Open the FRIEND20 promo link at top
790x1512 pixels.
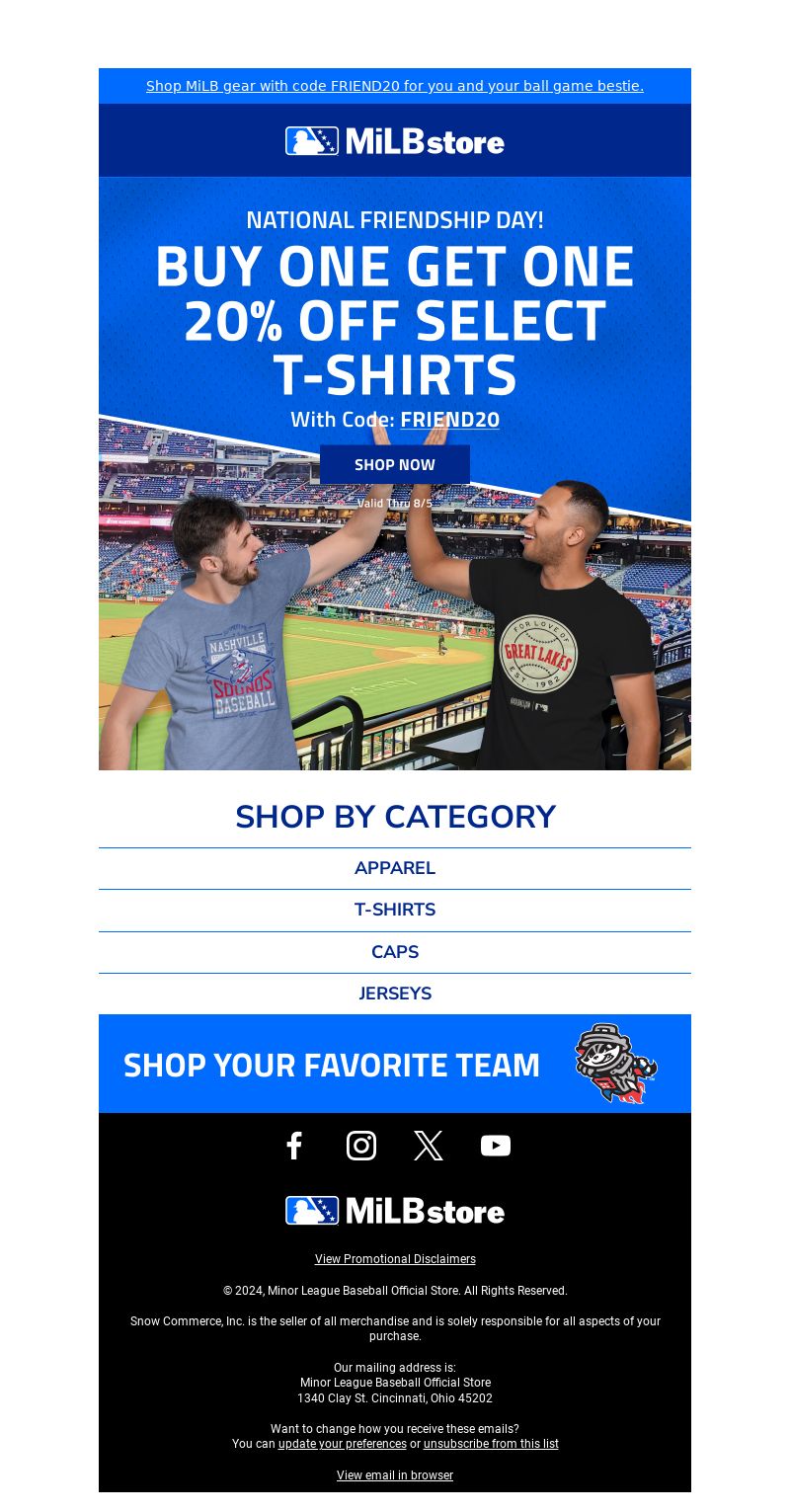(395, 86)
